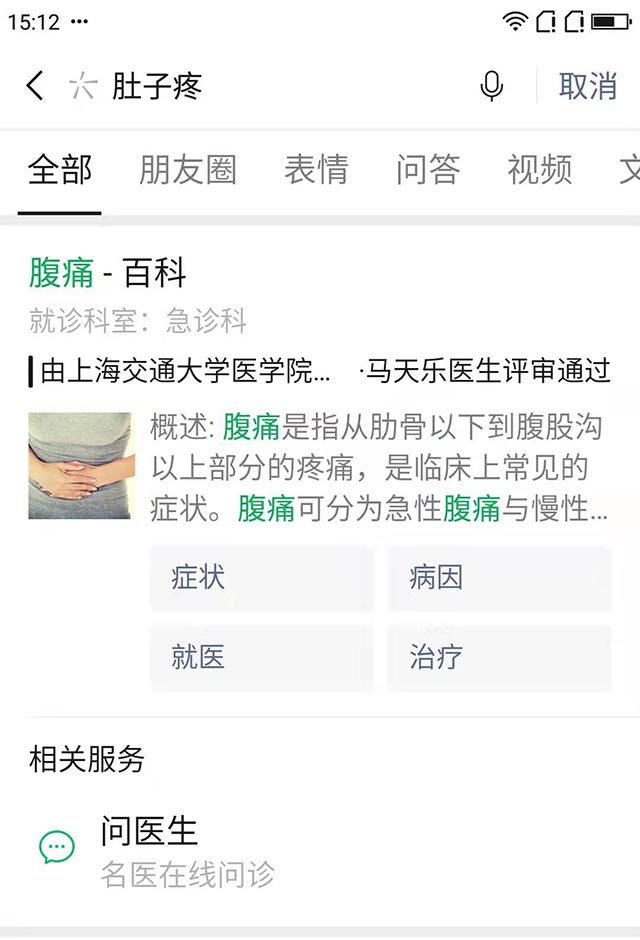Switch to the 朋友圈 tab
Screen dimensions: 640x940
click(187, 170)
